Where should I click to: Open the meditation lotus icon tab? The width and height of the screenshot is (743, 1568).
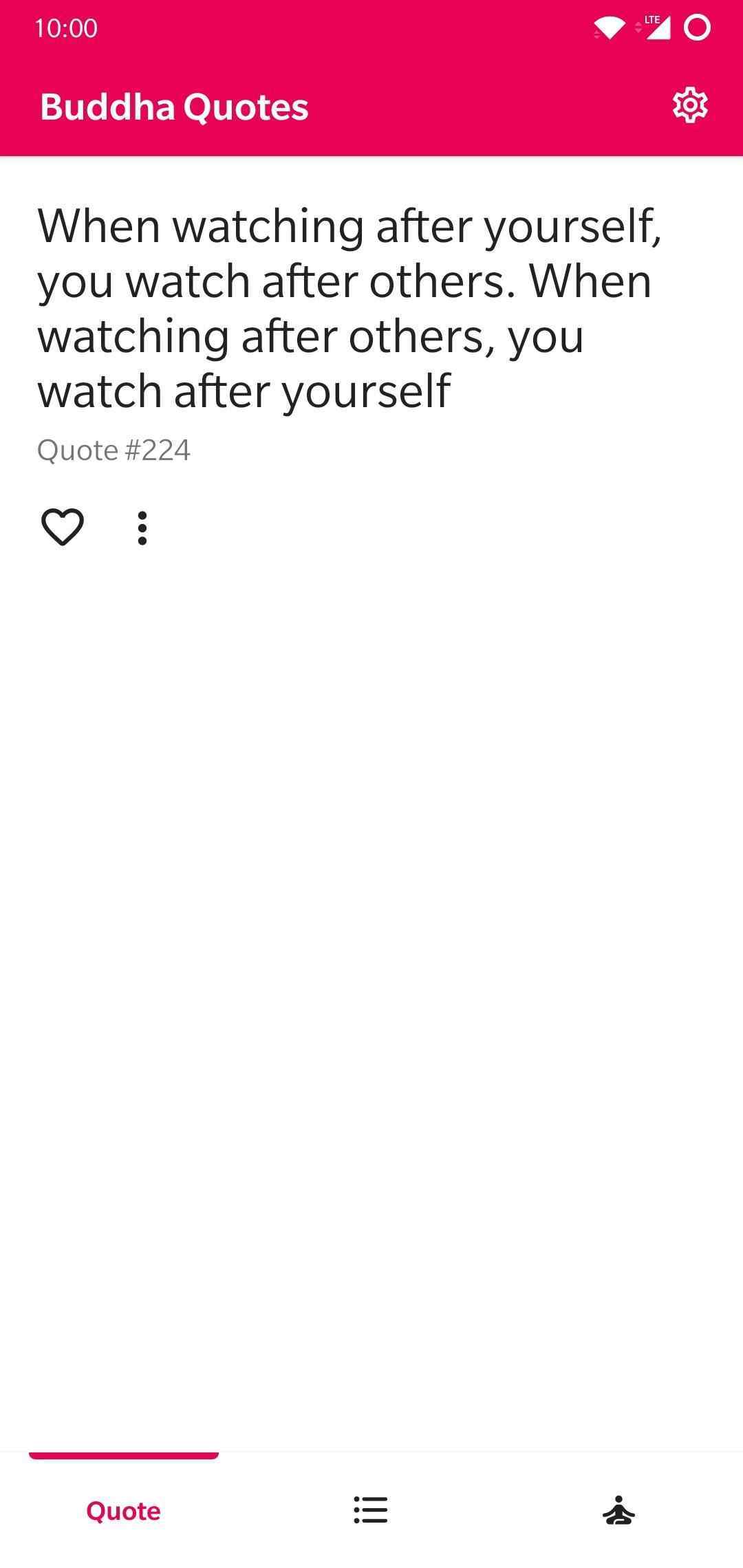(618, 1510)
